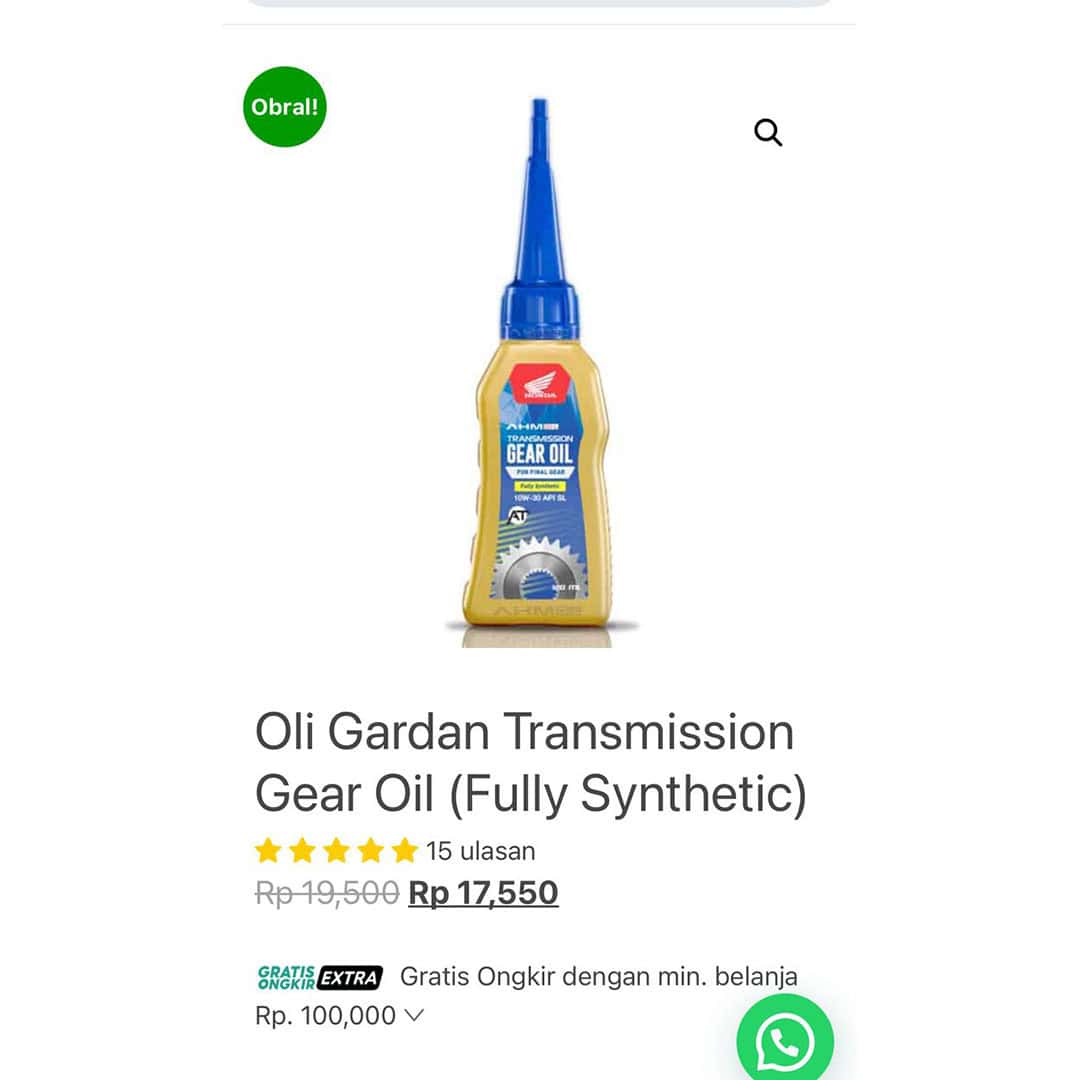Open the WhatsApp chat button
This screenshot has width=1080, height=1080.
click(x=785, y=1040)
